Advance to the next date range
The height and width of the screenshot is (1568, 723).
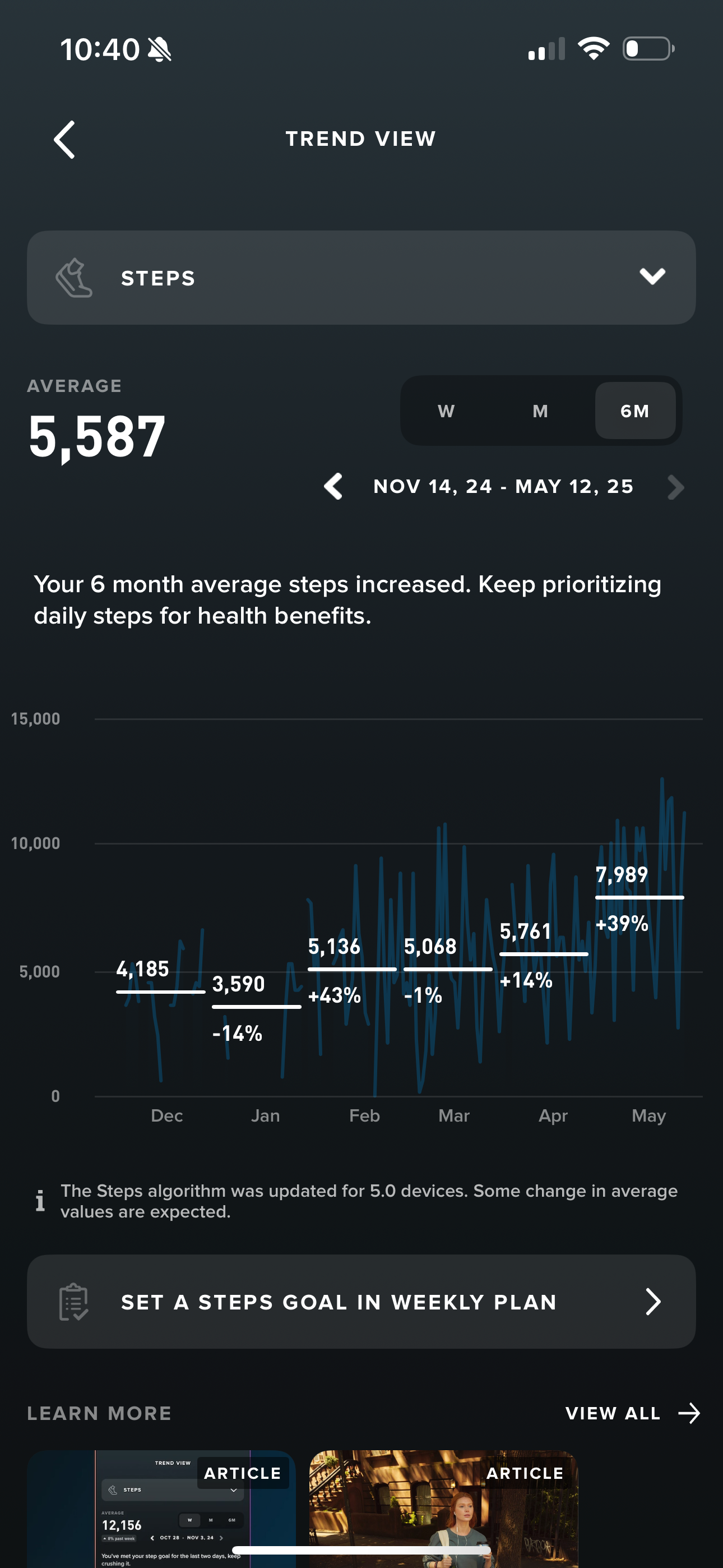coord(675,487)
